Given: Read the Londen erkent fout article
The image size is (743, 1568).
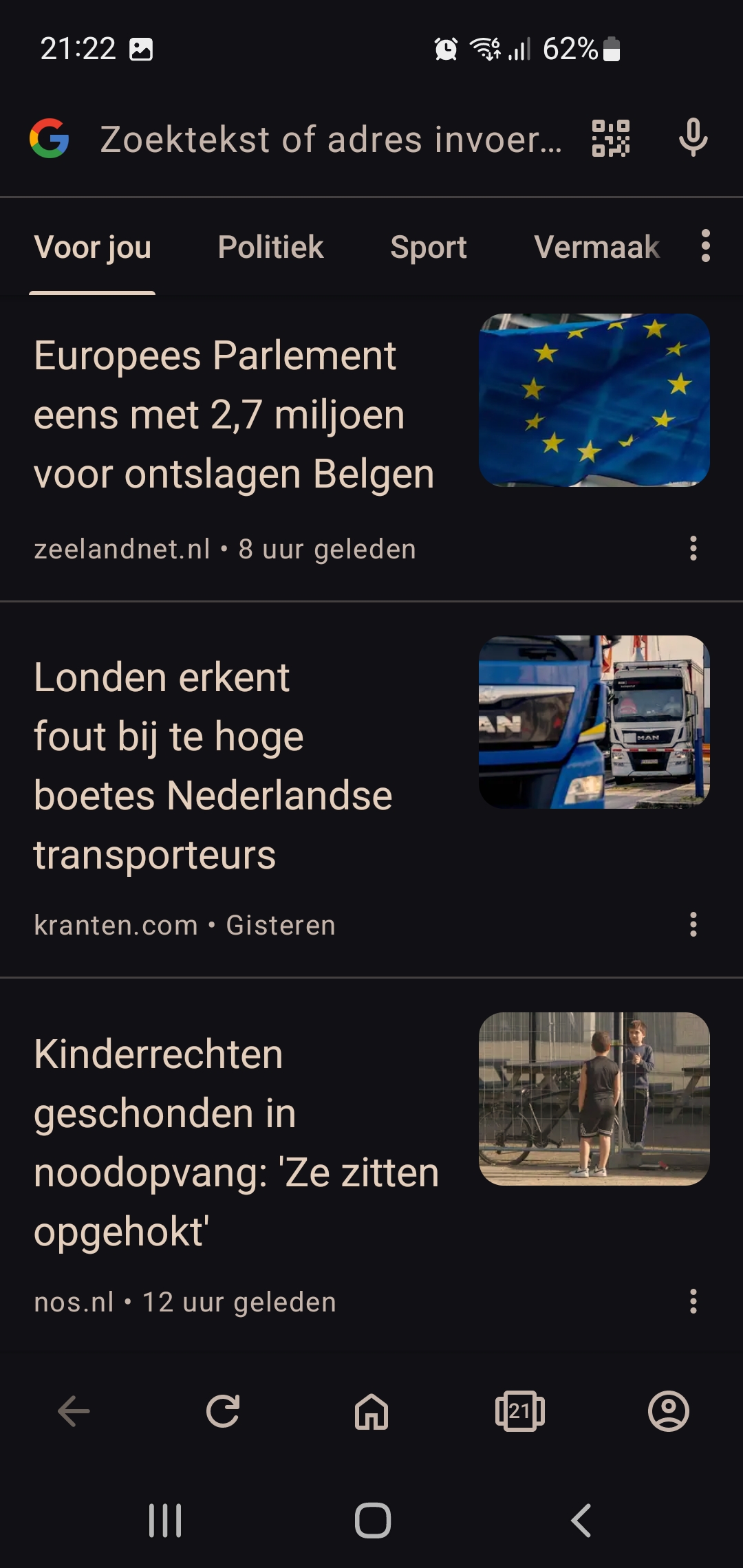Looking at the screenshot, I should click(213, 766).
